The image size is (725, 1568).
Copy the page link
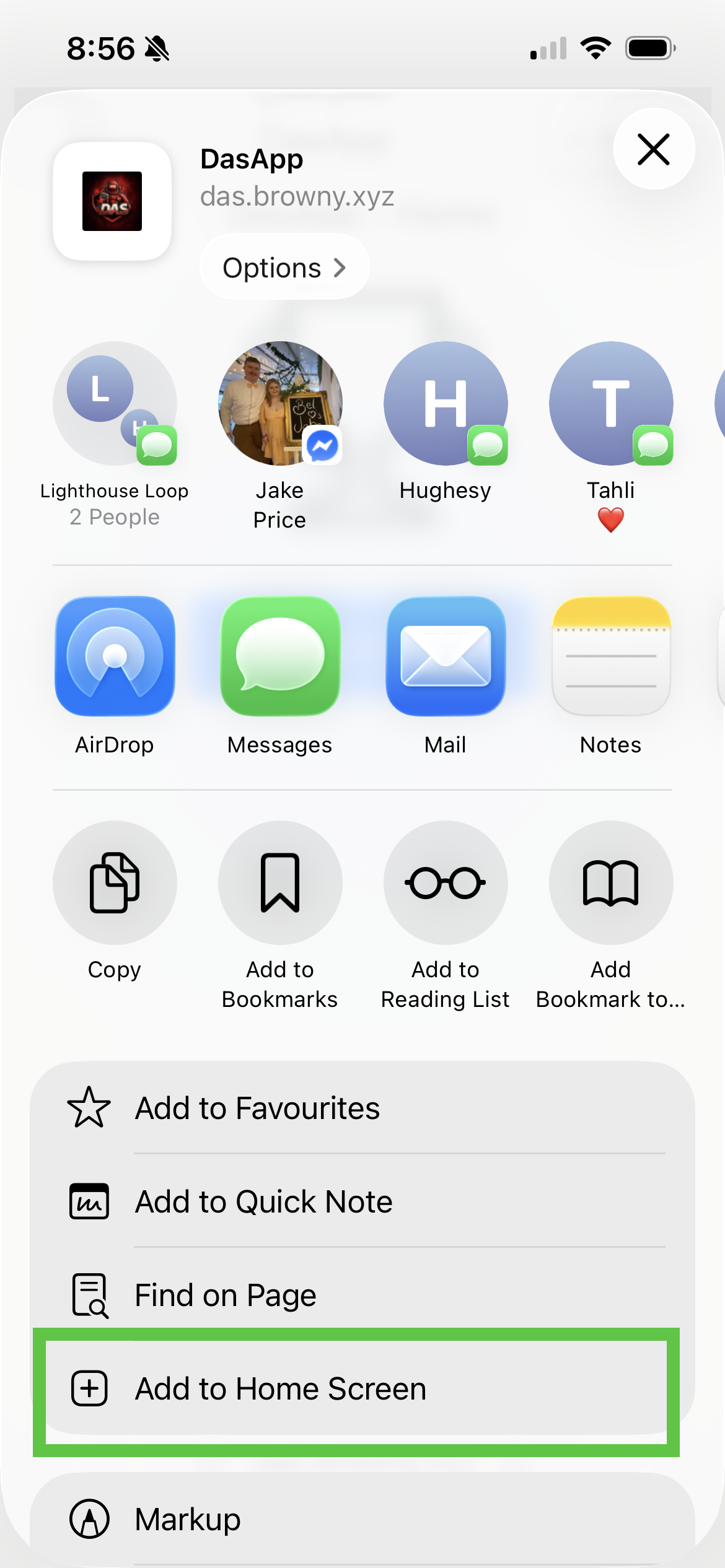pyautogui.click(x=115, y=882)
